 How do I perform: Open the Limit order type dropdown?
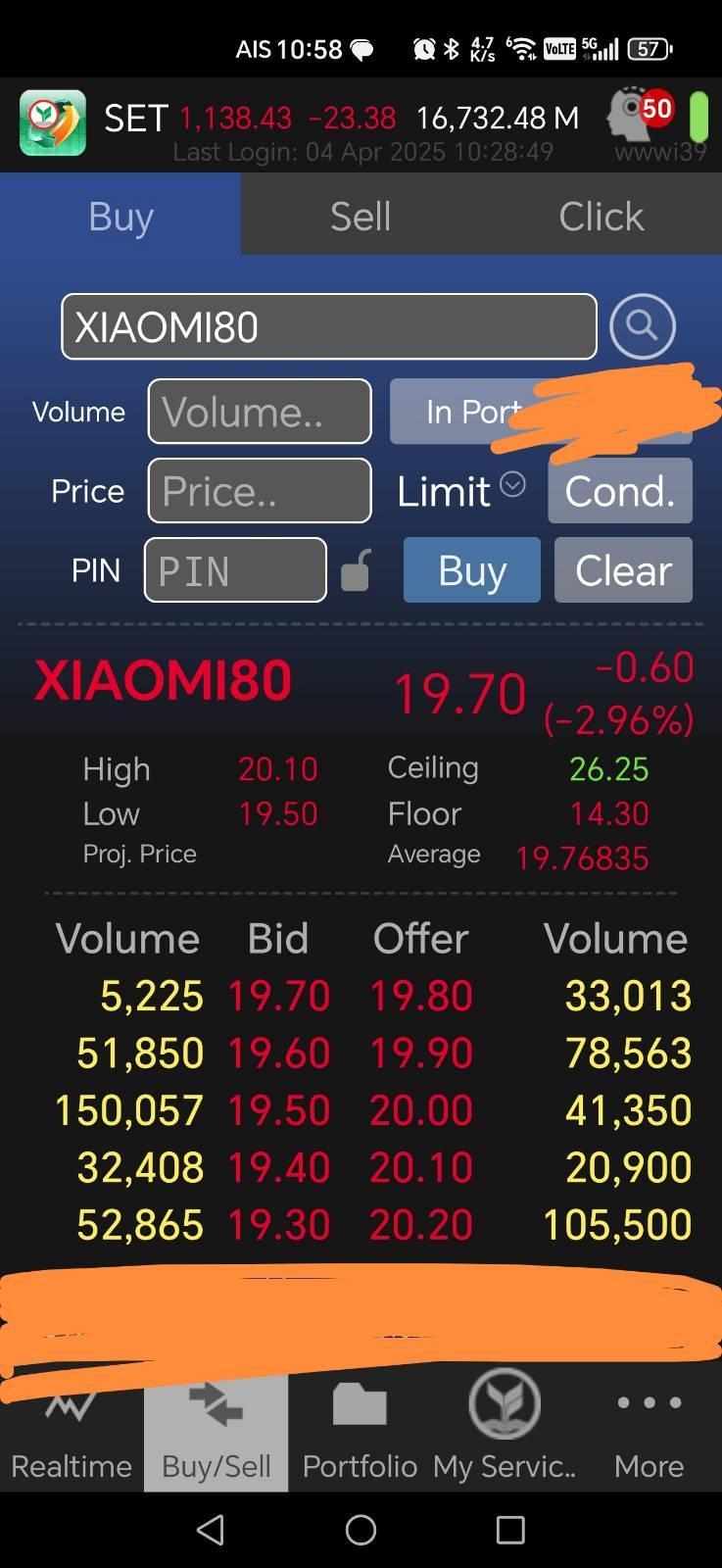460,491
